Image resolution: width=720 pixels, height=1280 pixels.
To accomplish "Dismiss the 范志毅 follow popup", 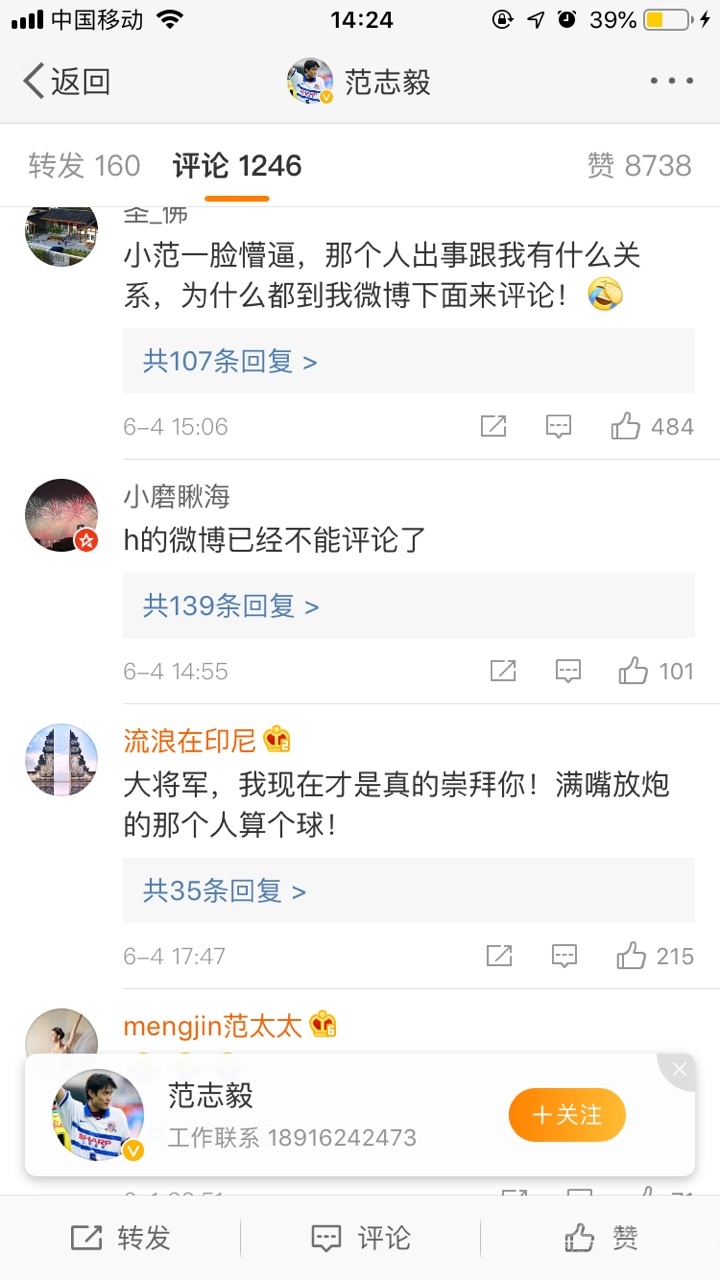I will (679, 1070).
